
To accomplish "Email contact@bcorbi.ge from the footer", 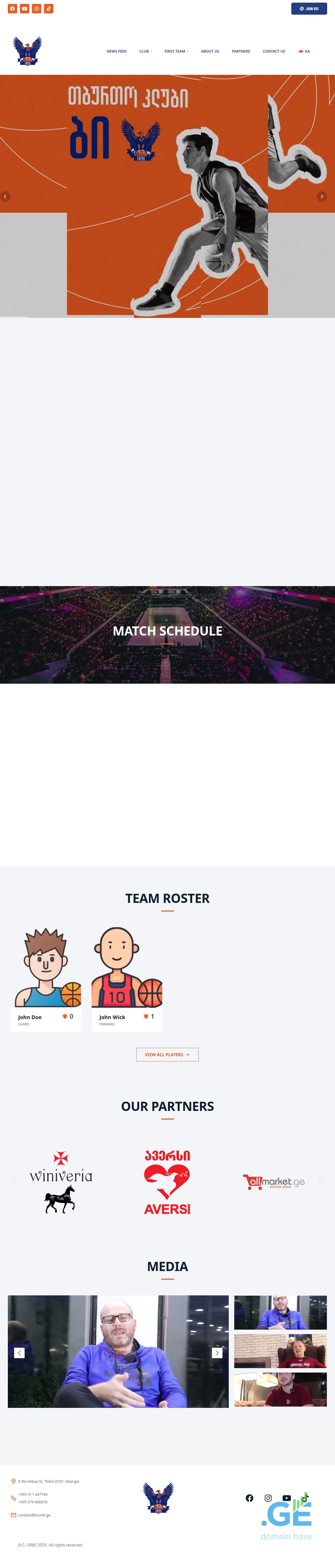I will pos(34,1515).
